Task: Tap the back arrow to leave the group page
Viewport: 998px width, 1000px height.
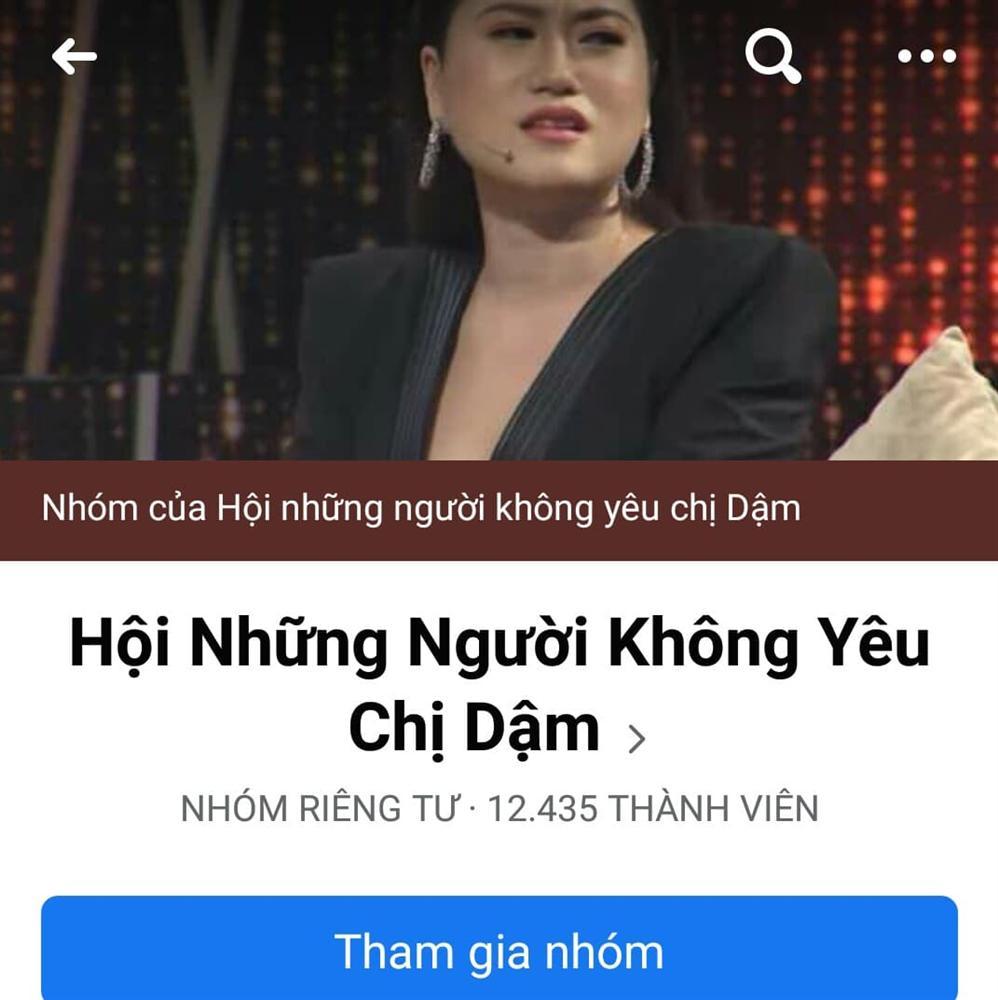Action: click(72, 57)
